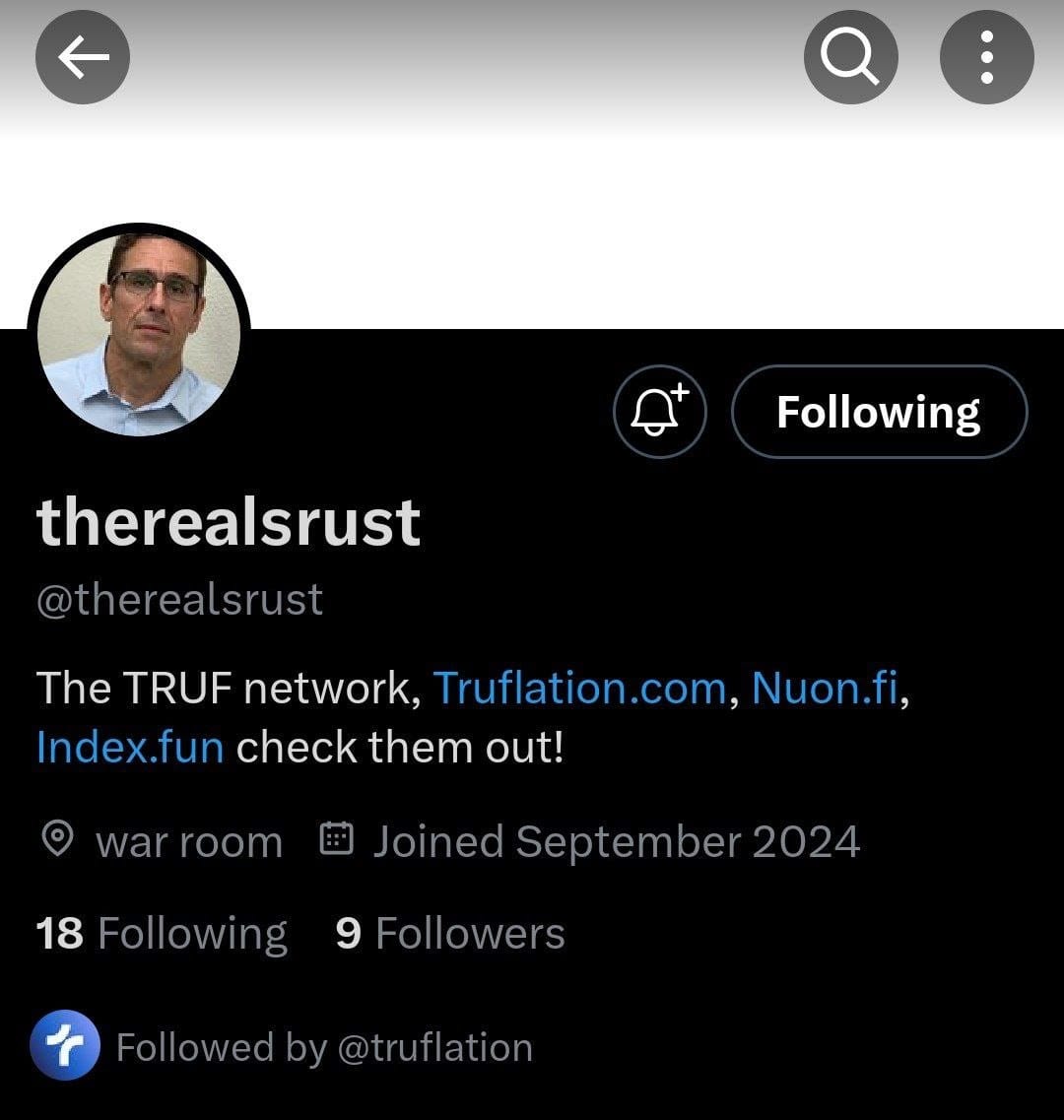Viewport: 1064px width, 1120px height.
Task: Open Followed by @truflation
Action: click(x=323, y=1047)
